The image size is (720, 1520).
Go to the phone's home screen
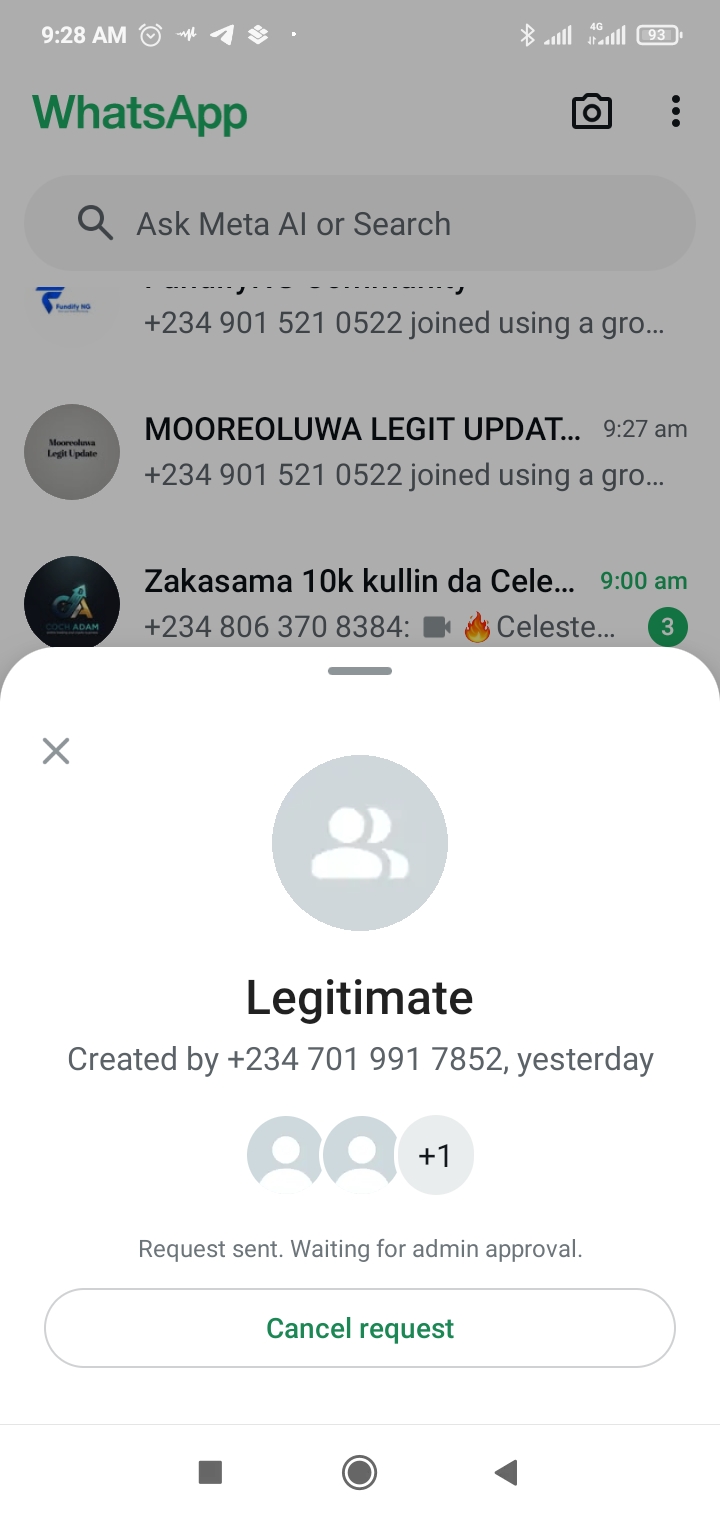359,1472
